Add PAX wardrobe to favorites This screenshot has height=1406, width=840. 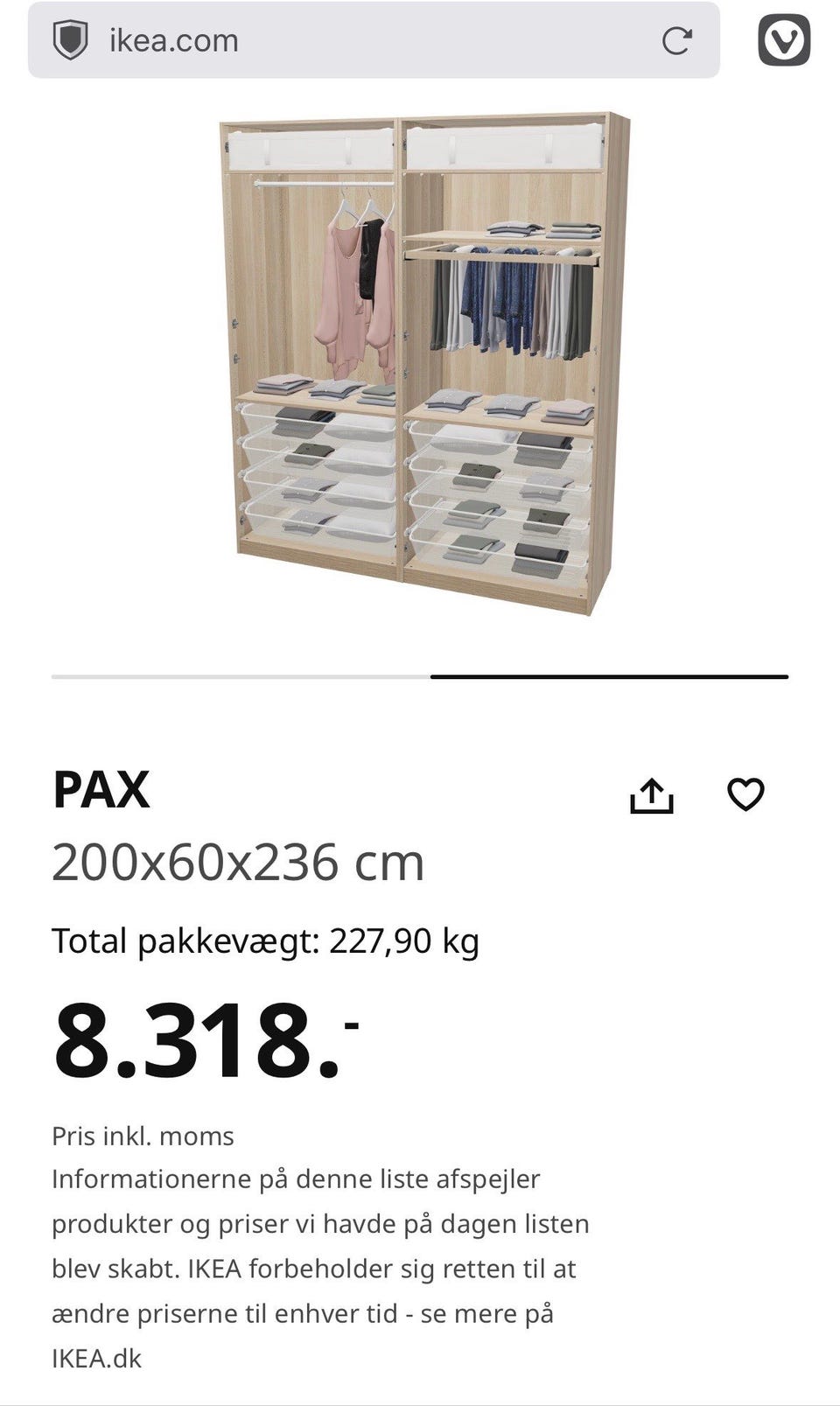click(x=745, y=794)
